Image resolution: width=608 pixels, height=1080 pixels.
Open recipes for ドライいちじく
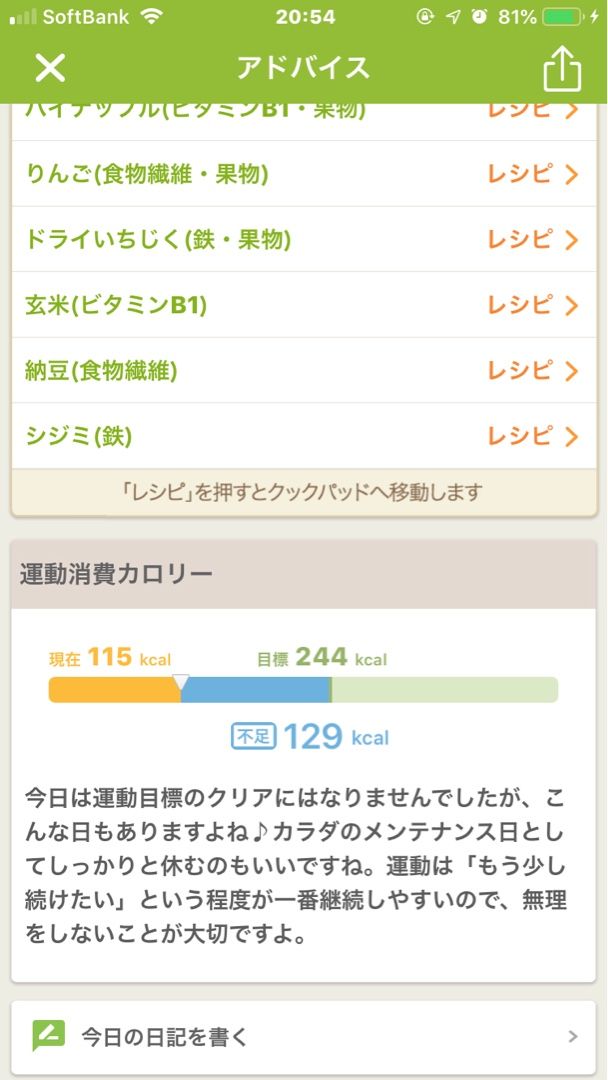(x=532, y=240)
